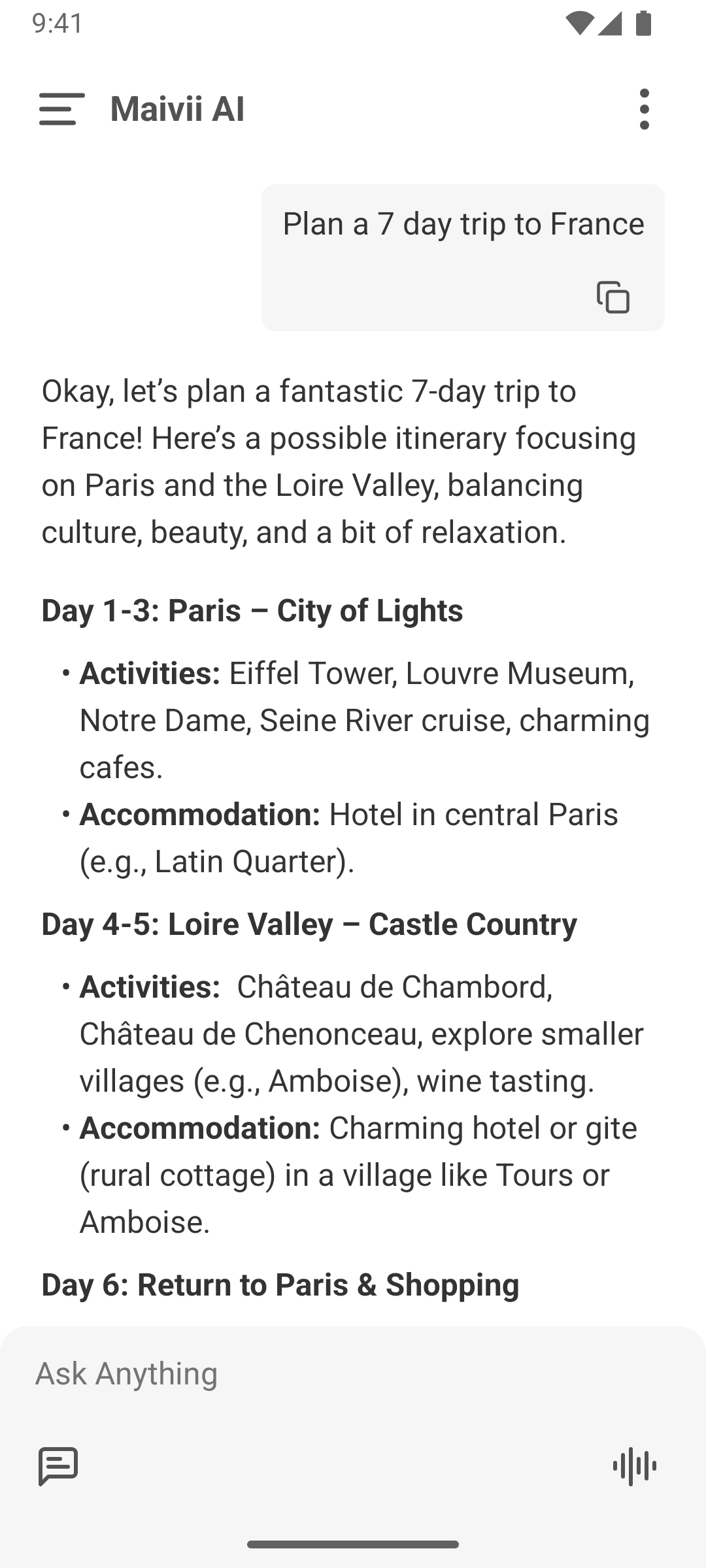Image resolution: width=706 pixels, height=1568 pixels.
Task: Open the navigation drawer menu
Action: pos(61,108)
